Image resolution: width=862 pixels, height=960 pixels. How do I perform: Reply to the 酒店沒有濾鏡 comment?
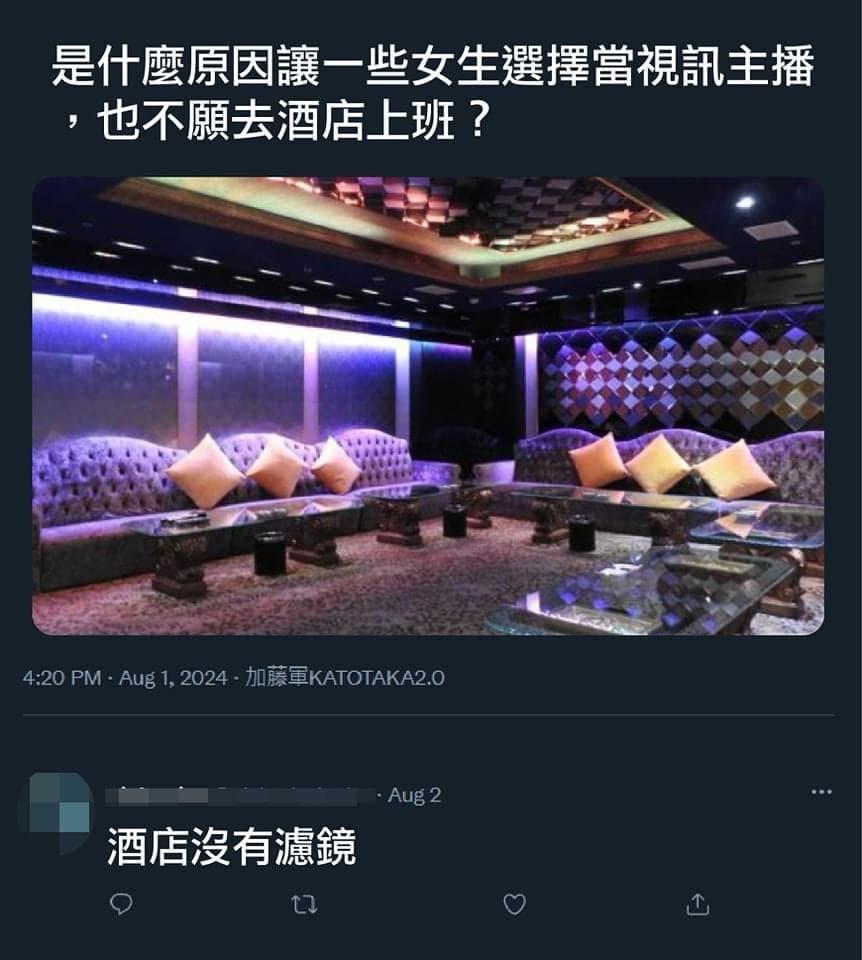[121, 904]
